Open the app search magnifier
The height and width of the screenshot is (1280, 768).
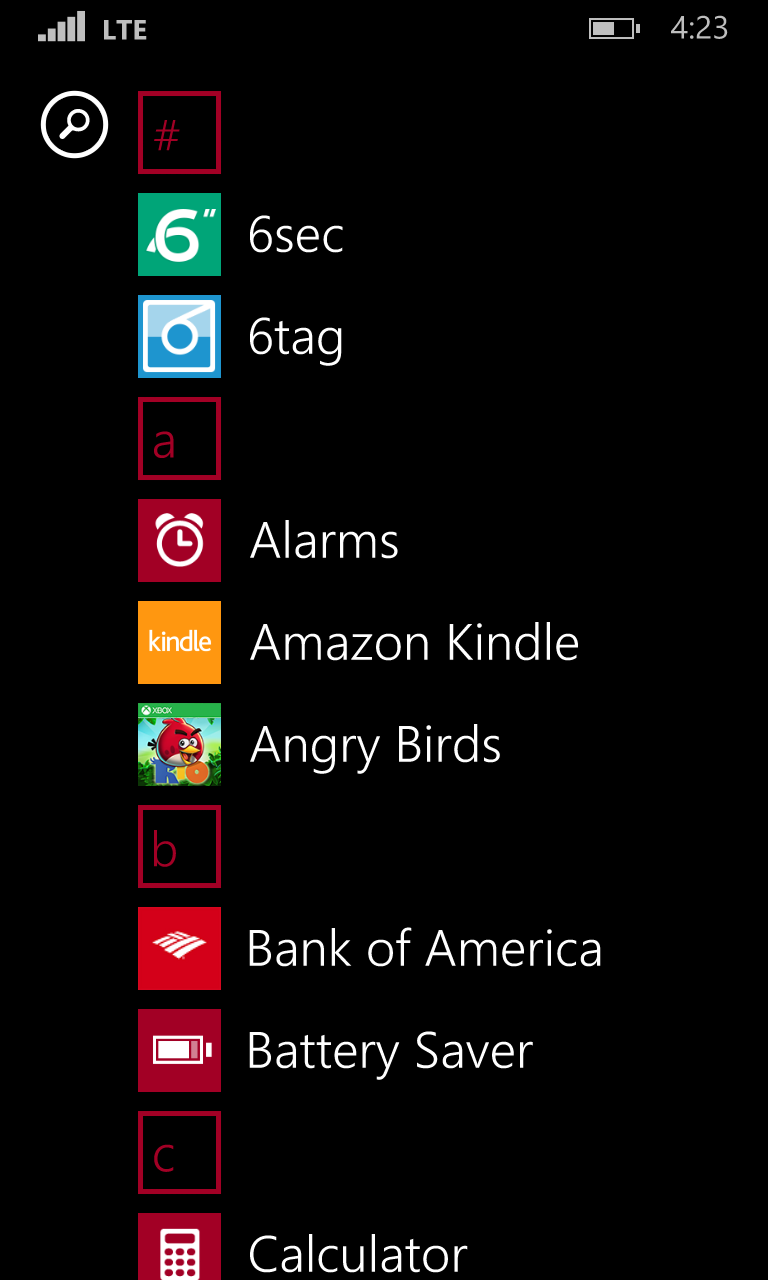click(74, 125)
